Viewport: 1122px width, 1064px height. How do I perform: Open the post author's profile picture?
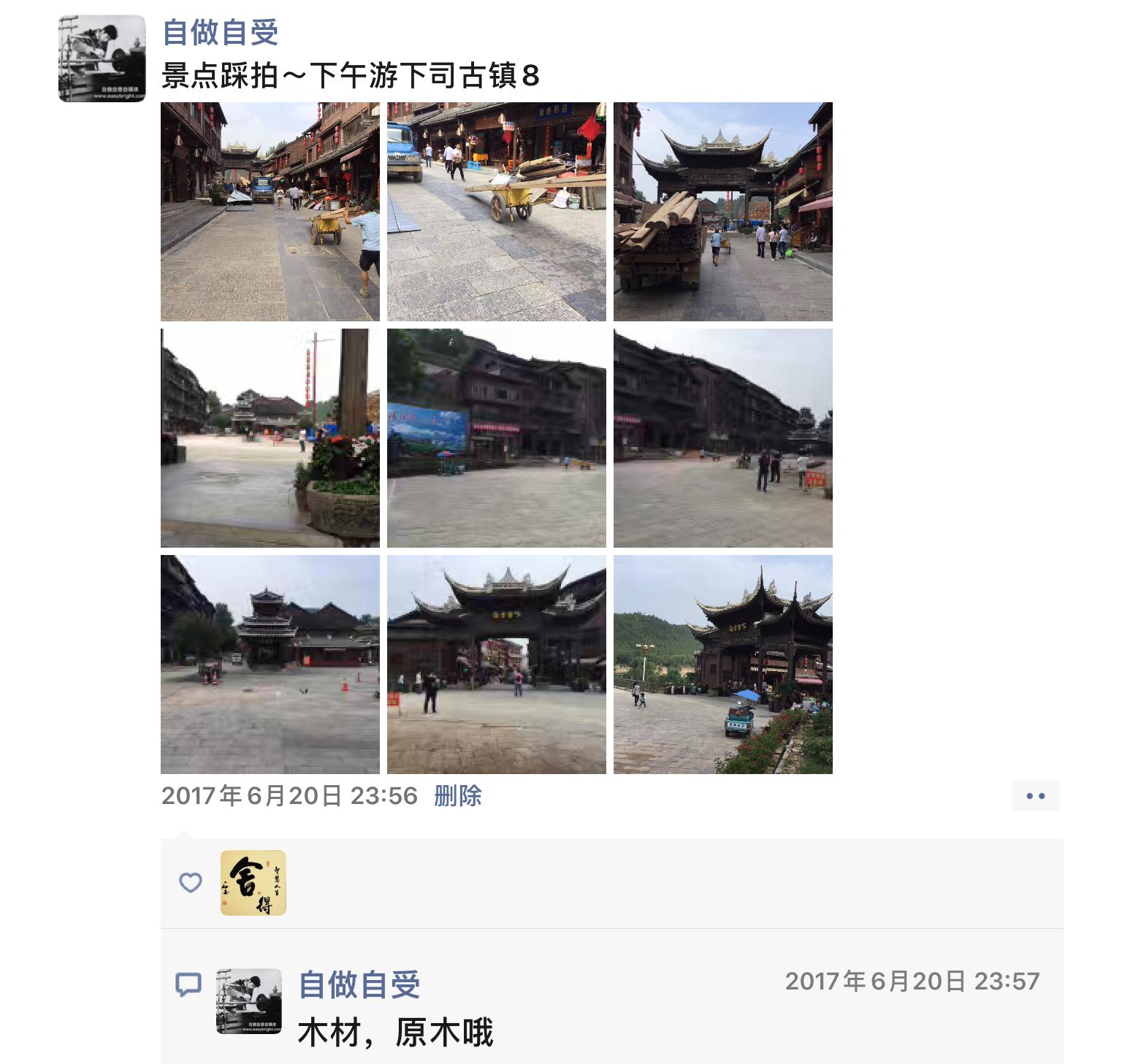pos(102,58)
